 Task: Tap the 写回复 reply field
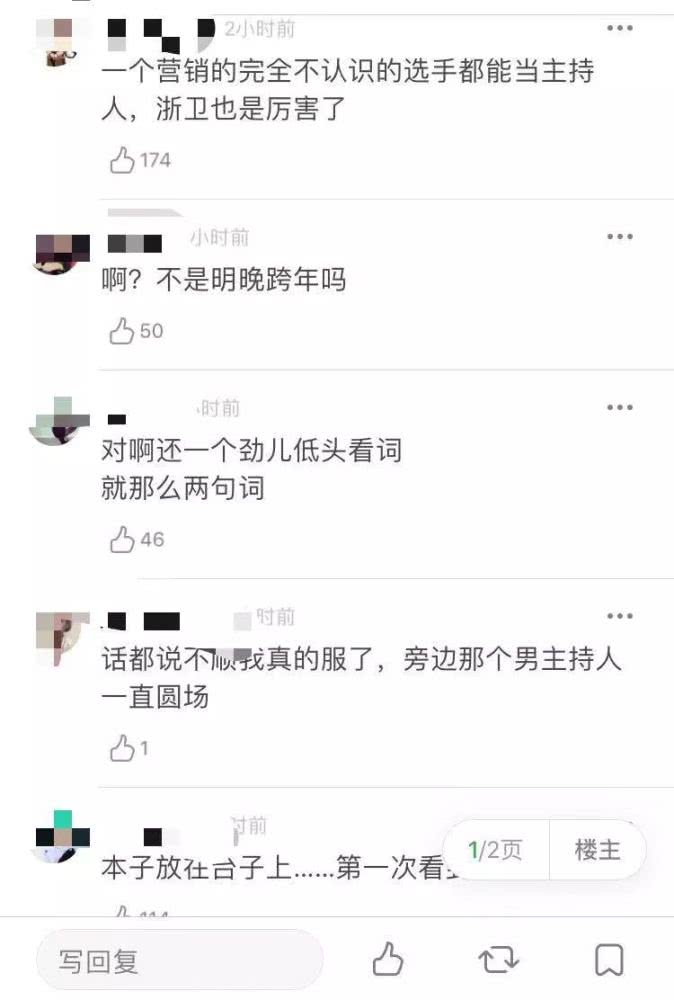tap(180, 961)
